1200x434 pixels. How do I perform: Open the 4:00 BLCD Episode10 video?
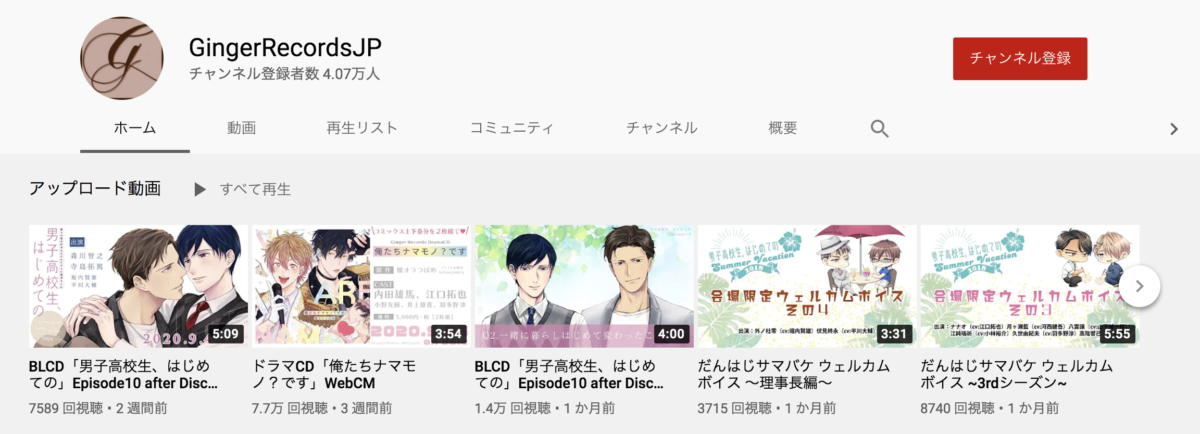pos(583,285)
